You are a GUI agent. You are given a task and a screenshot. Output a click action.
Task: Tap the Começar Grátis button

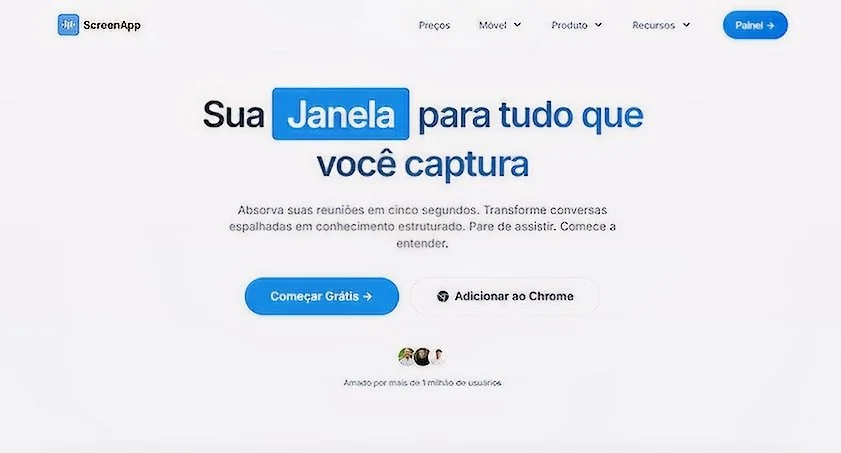(322, 296)
